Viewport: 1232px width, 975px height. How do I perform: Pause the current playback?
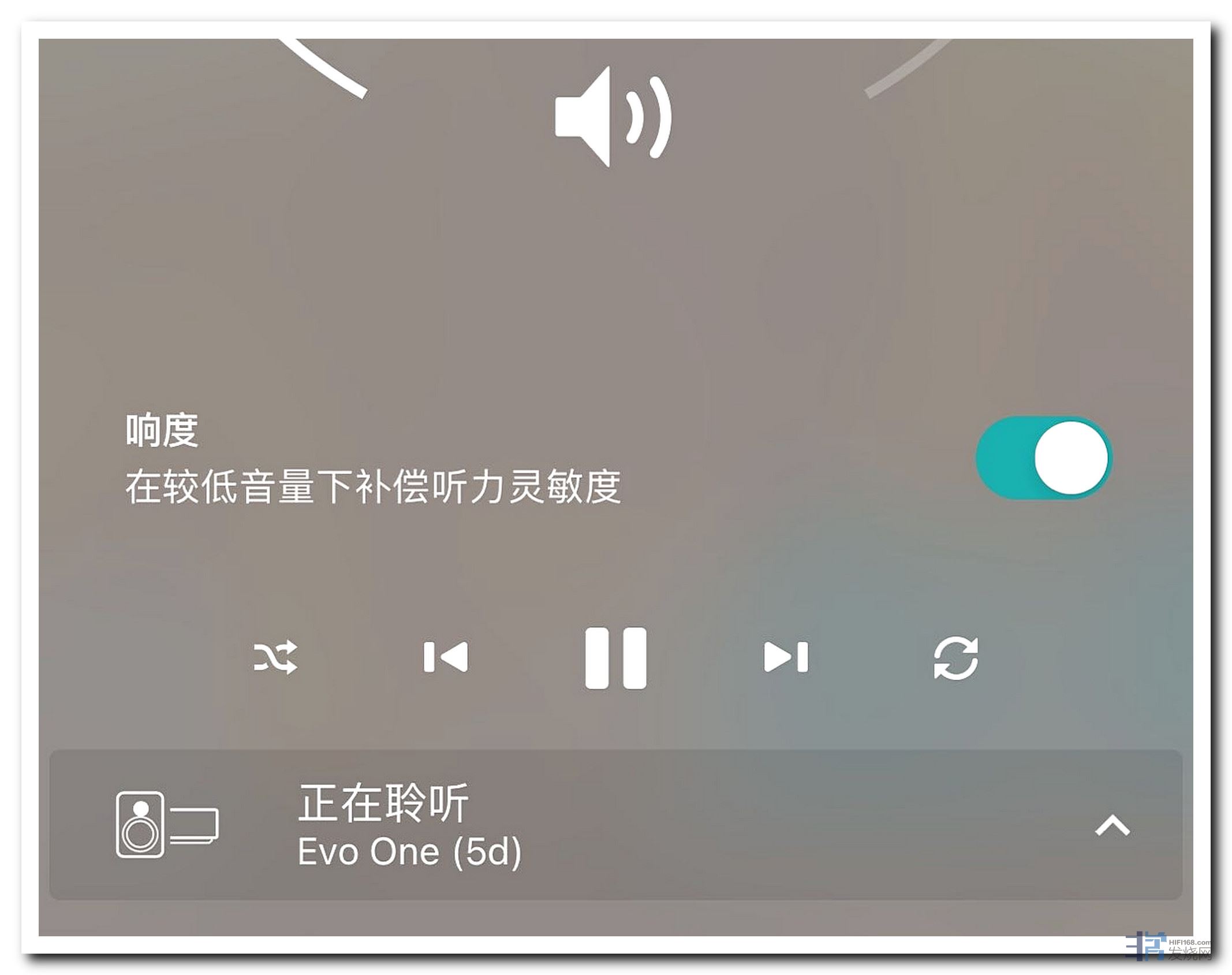(x=615, y=658)
